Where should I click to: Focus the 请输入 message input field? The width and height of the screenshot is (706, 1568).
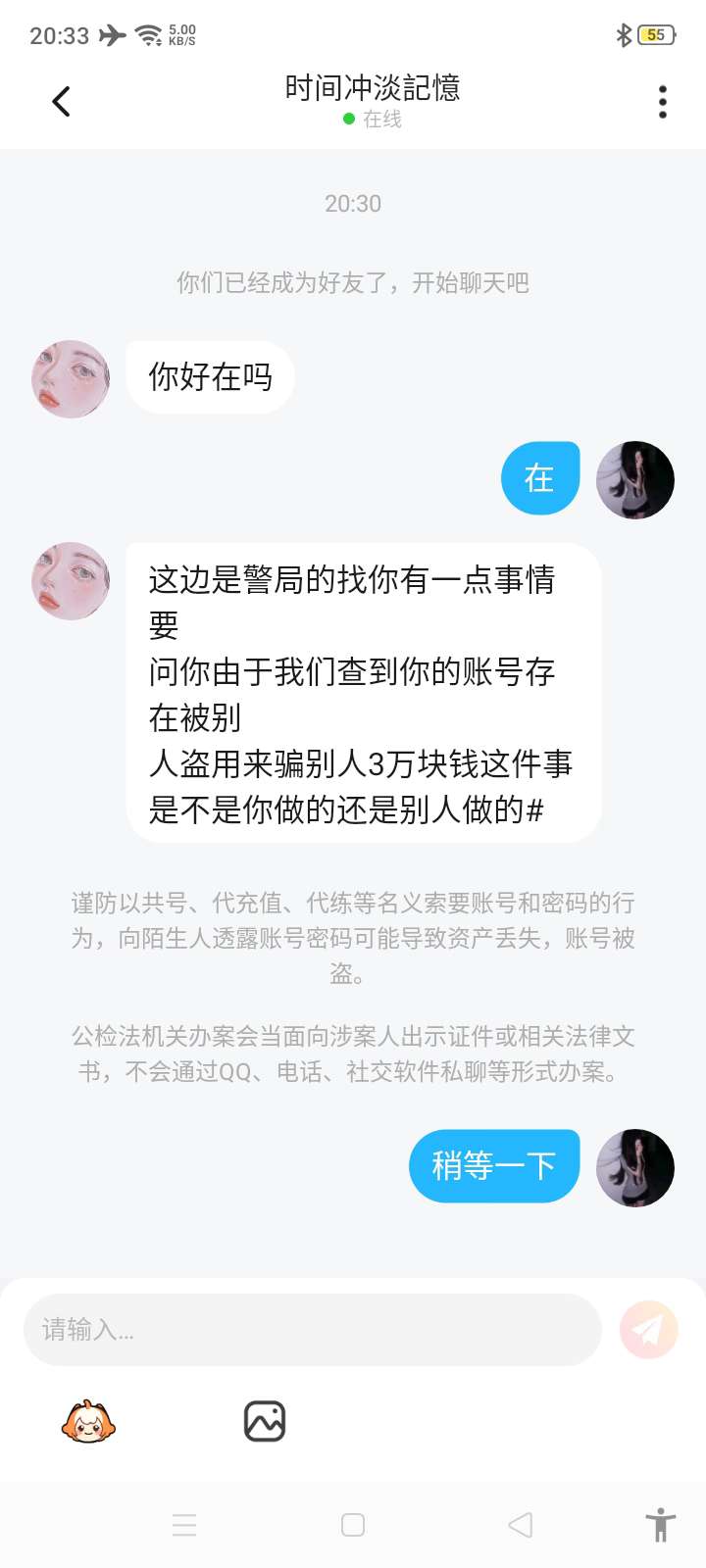[312, 1330]
